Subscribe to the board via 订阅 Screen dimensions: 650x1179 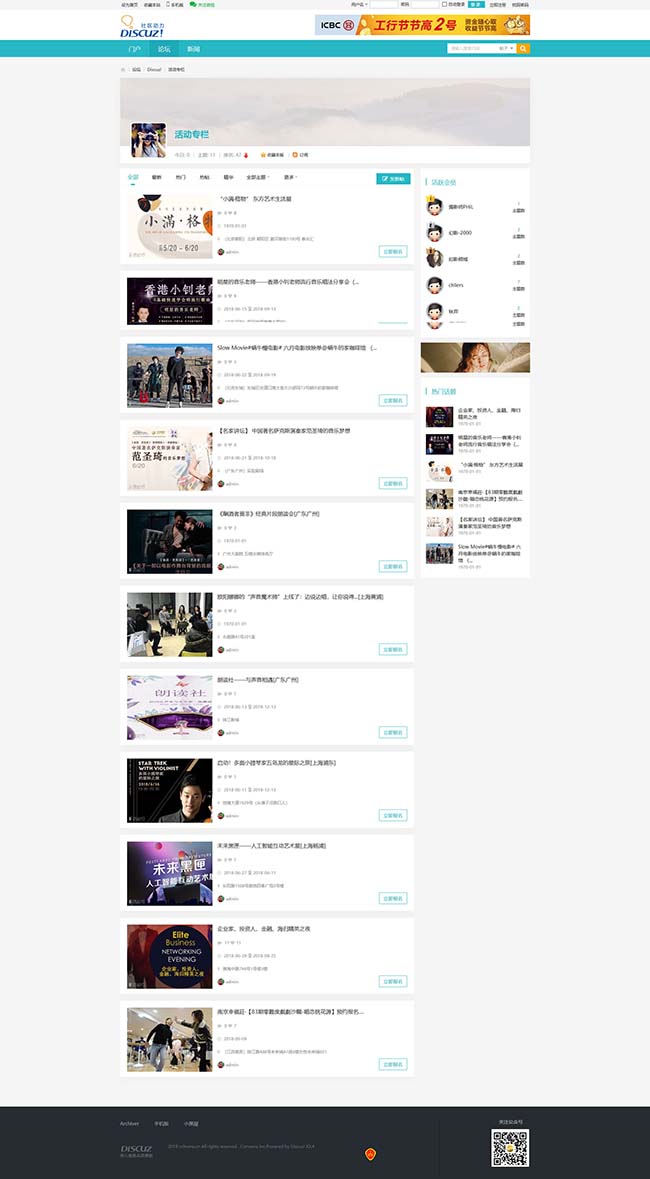[x=302, y=155]
